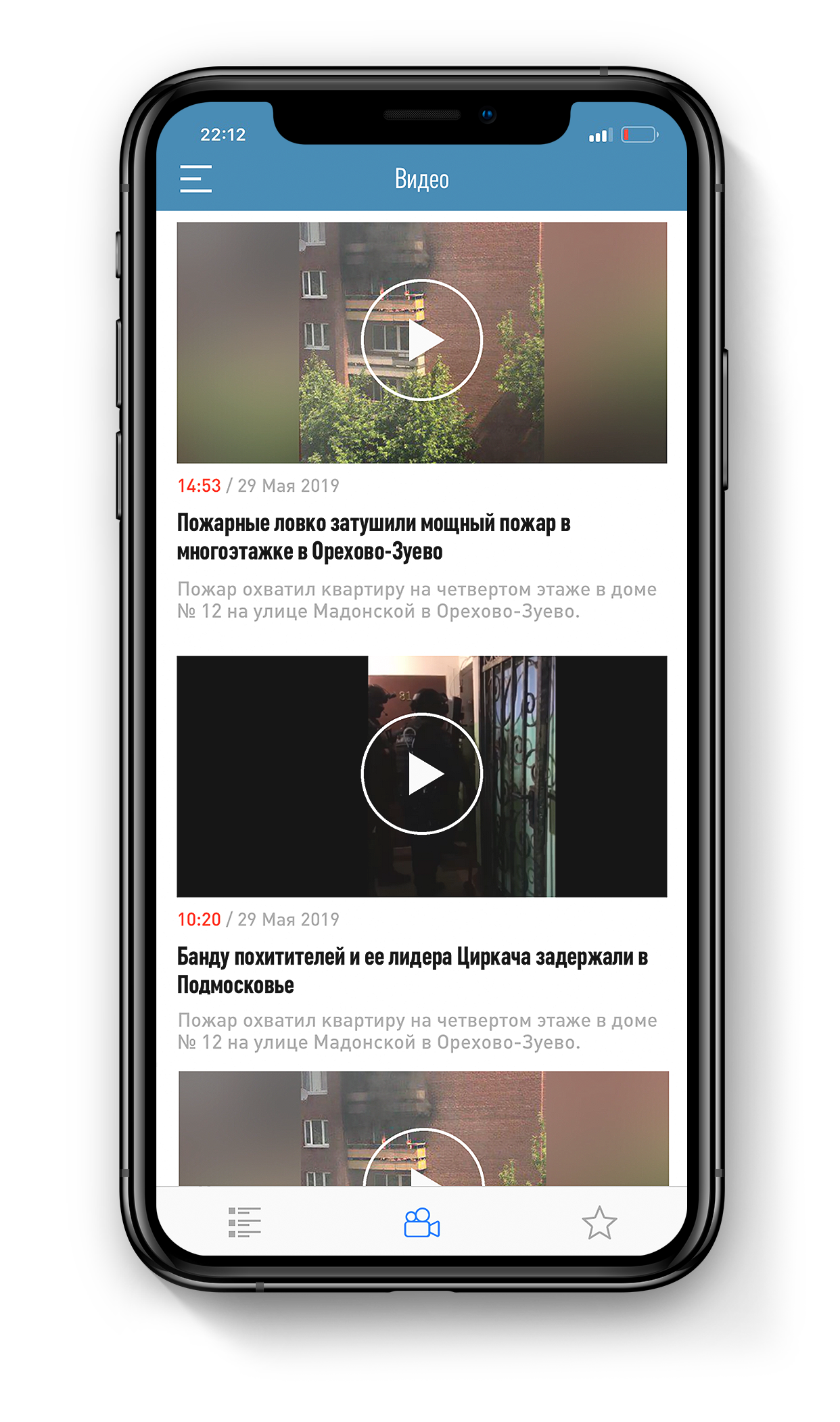Open the hamburger menu
The width and height of the screenshot is (840, 1422).
click(195, 179)
